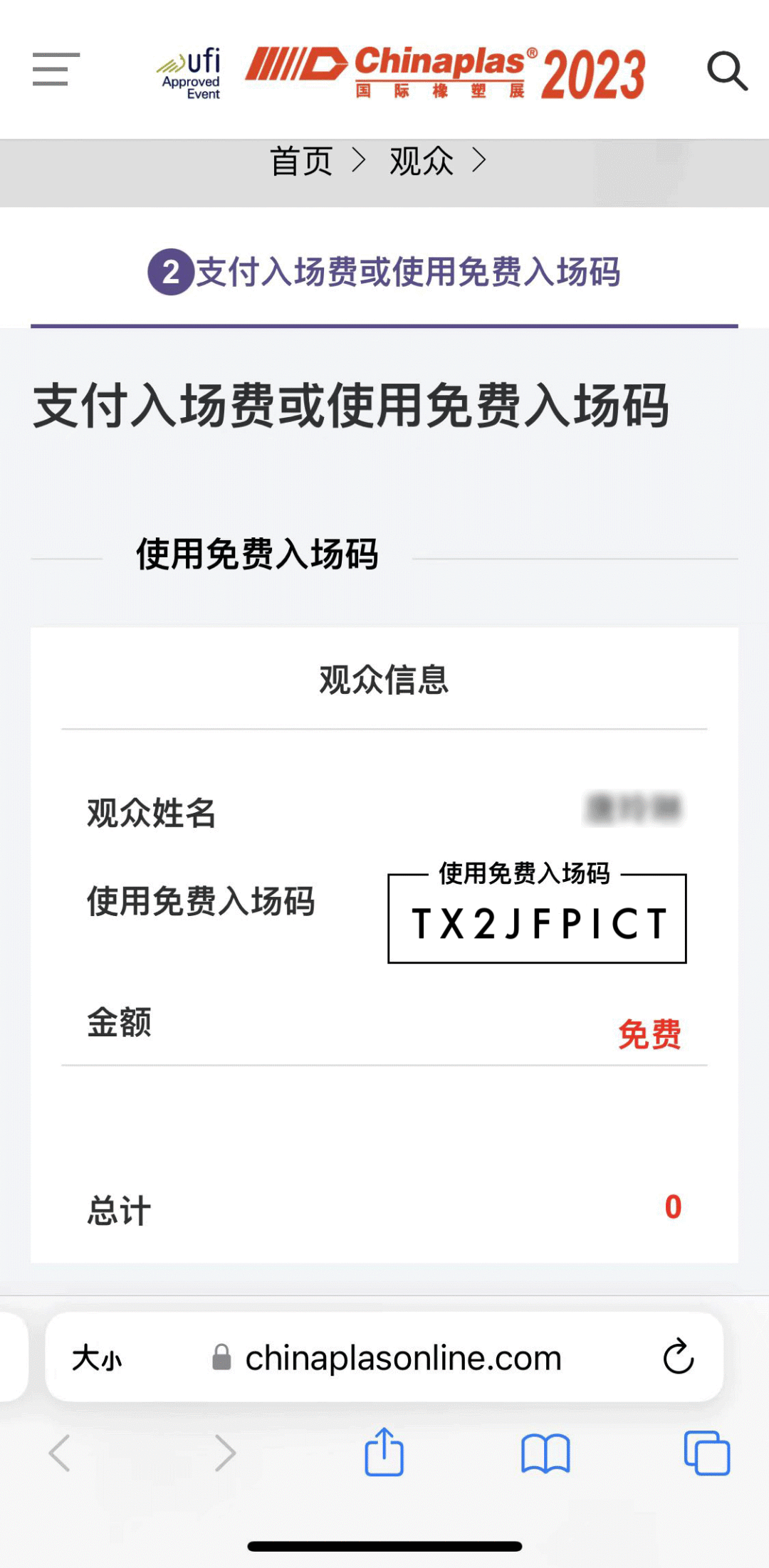Open 观众 breadcrumb link
Viewport: 769px width, 1568px height.
(x=421, y=161)
